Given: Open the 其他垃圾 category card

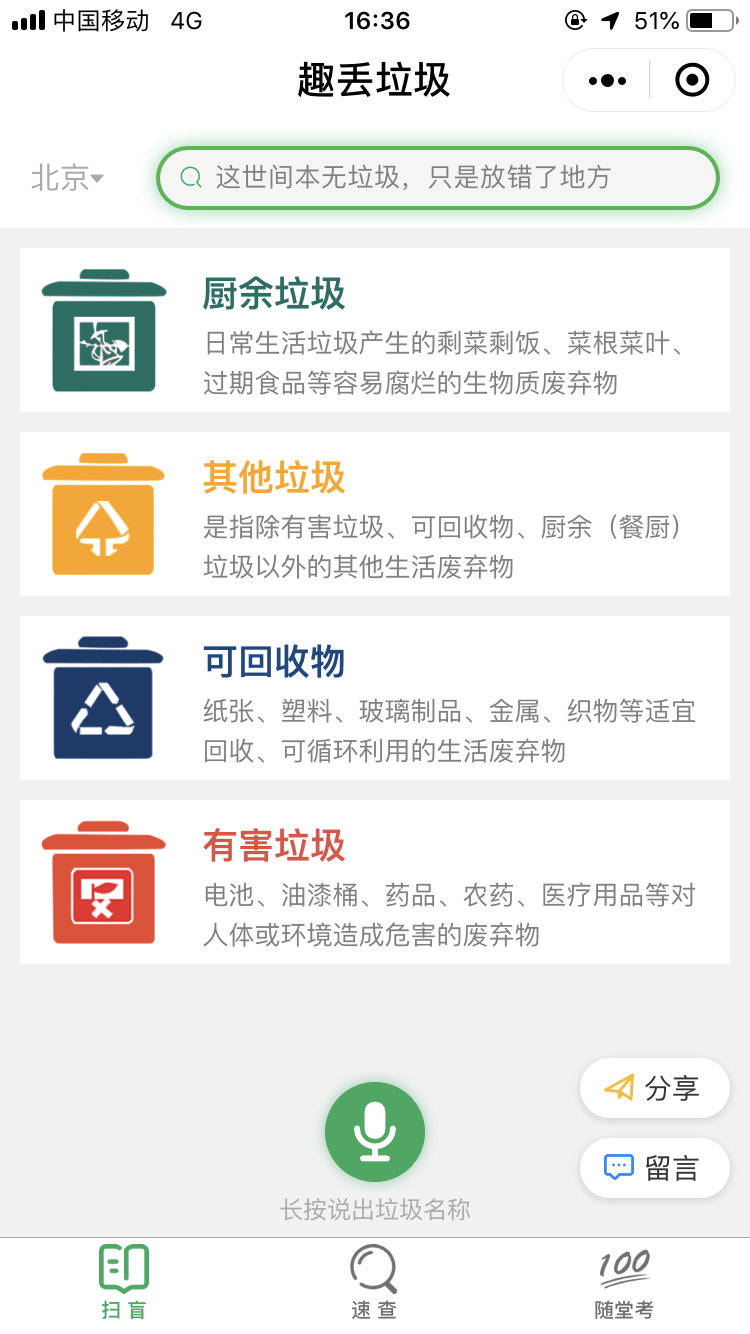Looking at the screenshot, I should tap(375, 514).
